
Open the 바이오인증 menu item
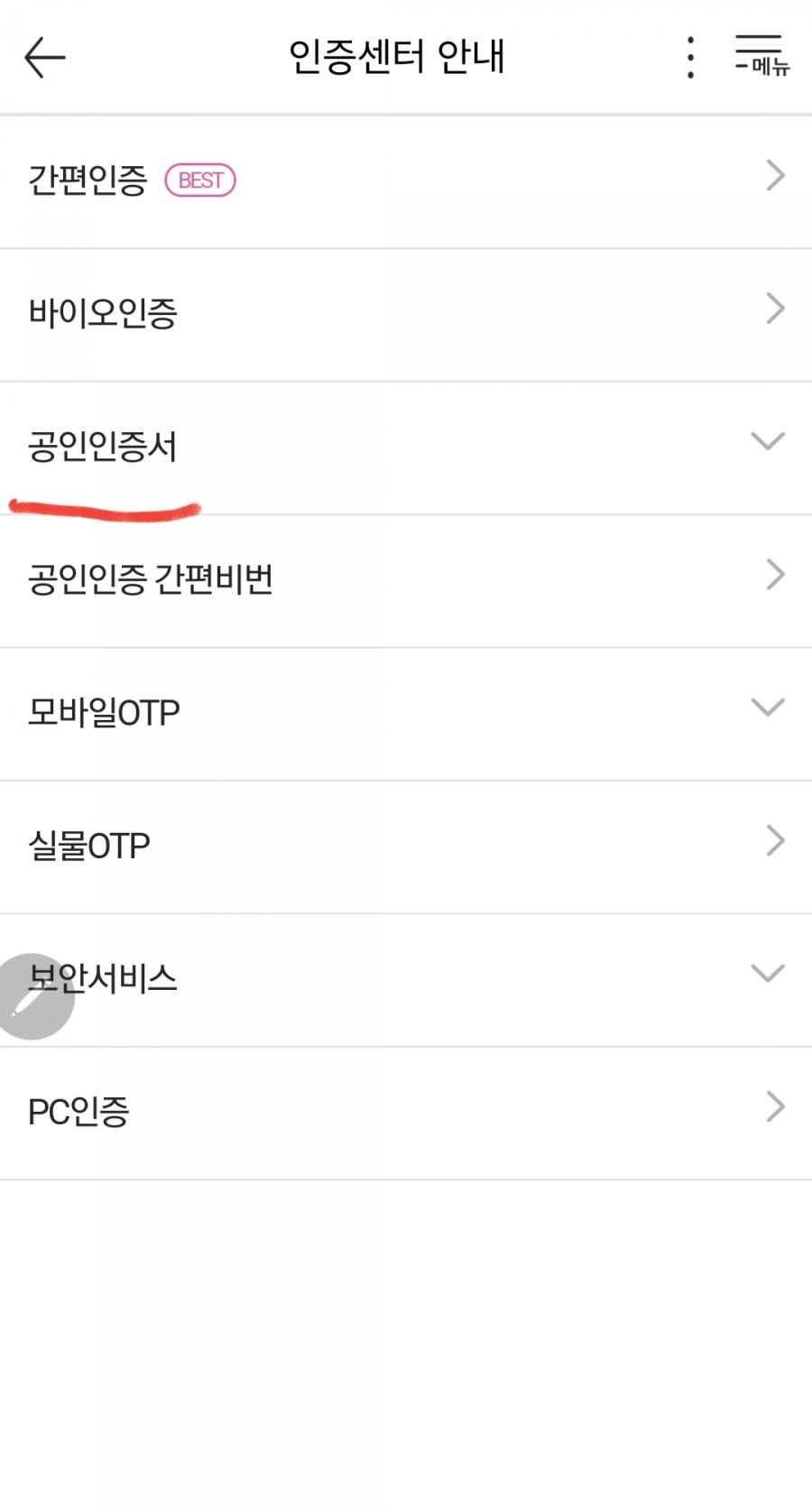coord(104,311)
